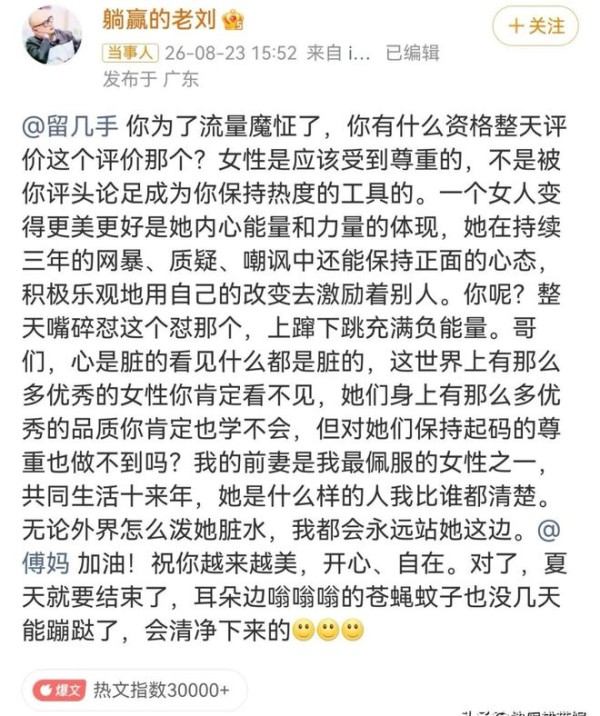
Task: Open 躺赢的老刘's profile picture
Action: point(52,35)
